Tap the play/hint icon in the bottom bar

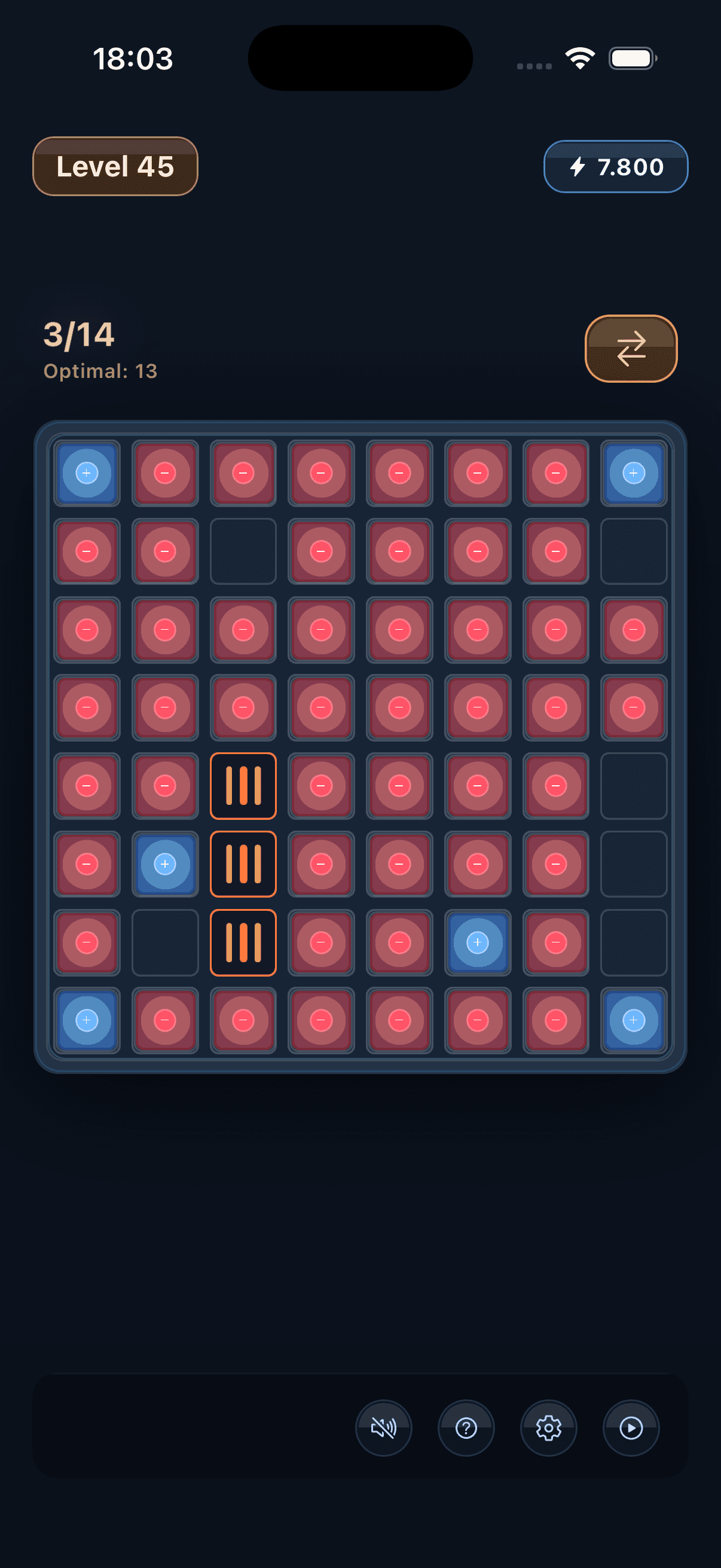(631, 1429)
